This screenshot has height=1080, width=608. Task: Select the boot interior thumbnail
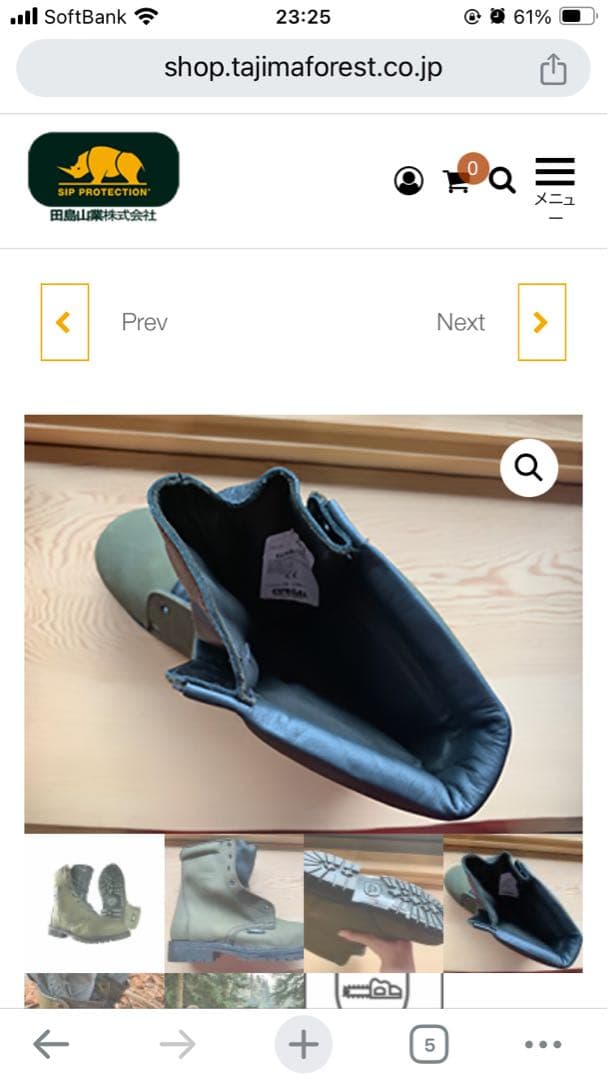pos(513,903)
